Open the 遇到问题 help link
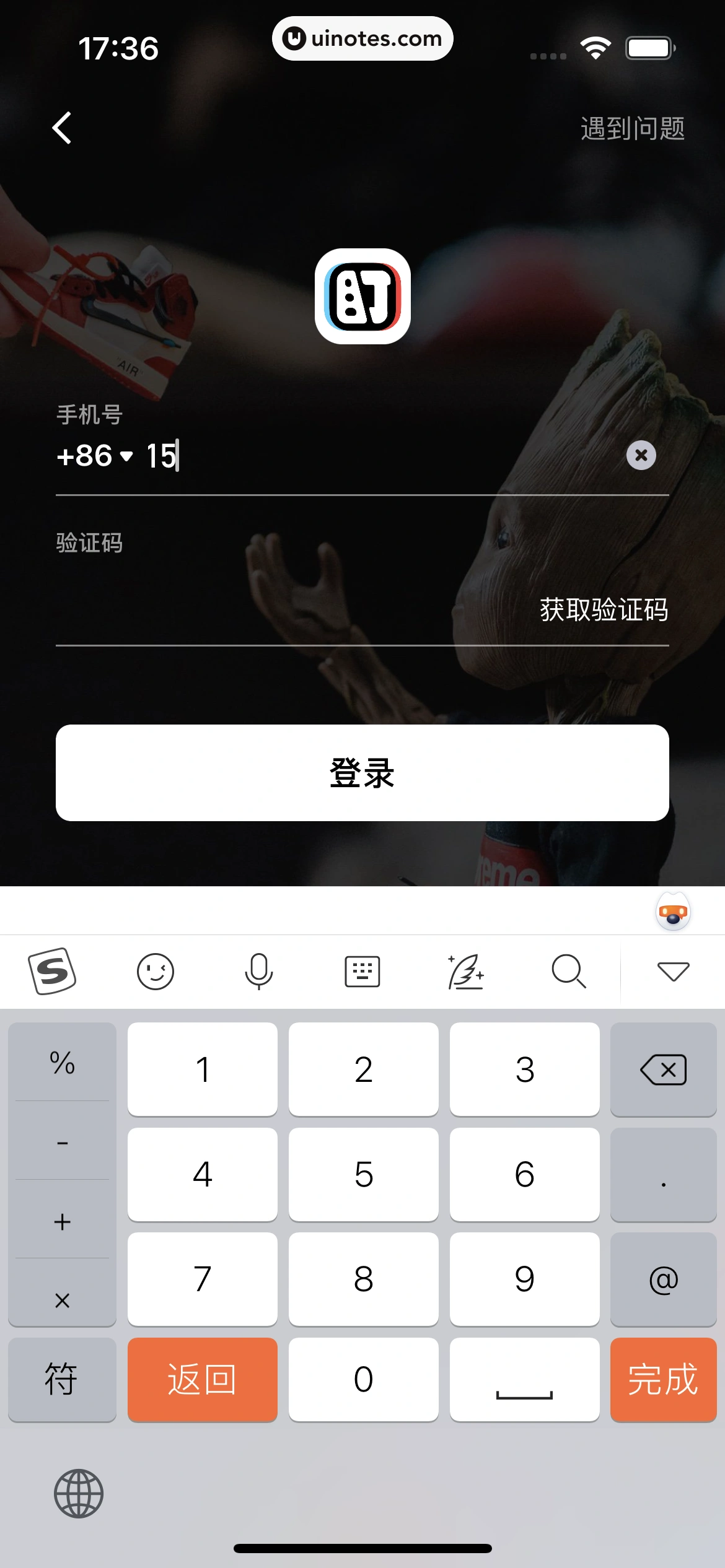The height and width of the screenshot is (1568, 725). [632, 129]
